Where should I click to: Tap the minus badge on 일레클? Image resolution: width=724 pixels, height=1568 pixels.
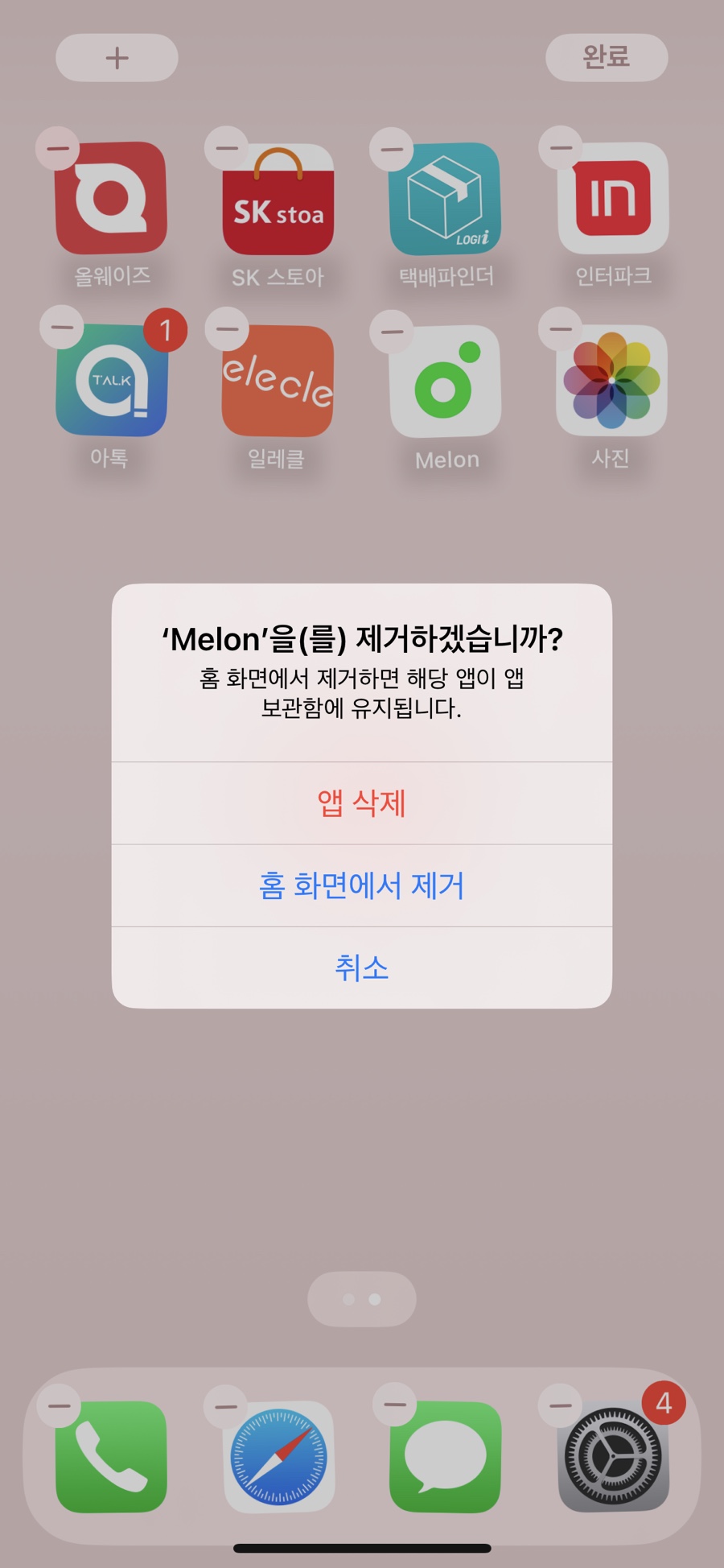tap(227, 328)
